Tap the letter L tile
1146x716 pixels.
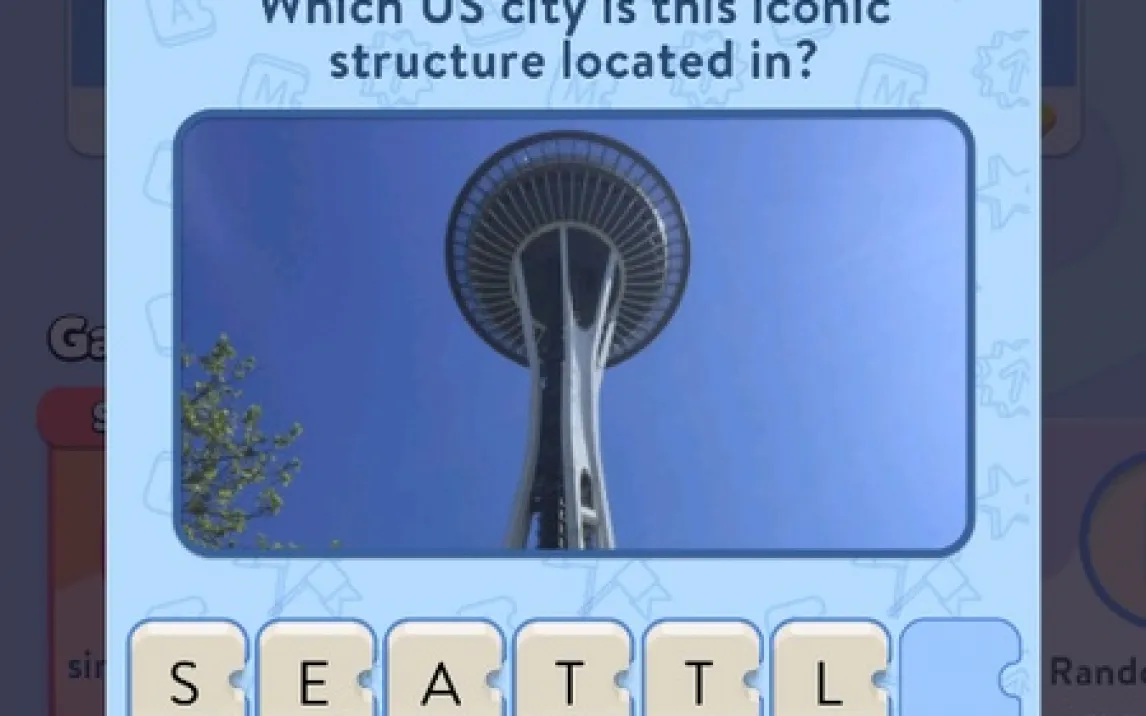click(x=830, y=672)
